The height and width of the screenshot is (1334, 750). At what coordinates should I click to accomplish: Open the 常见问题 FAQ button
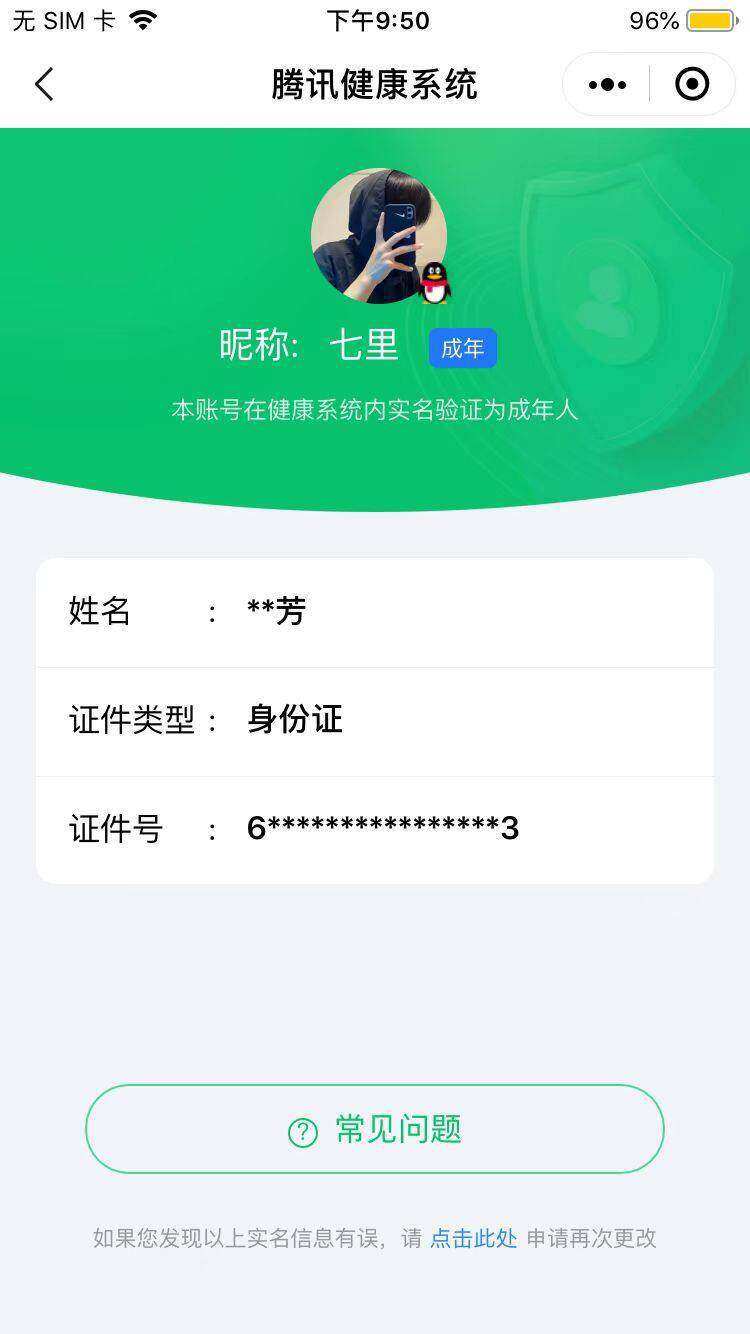(x=375, y=1128)
